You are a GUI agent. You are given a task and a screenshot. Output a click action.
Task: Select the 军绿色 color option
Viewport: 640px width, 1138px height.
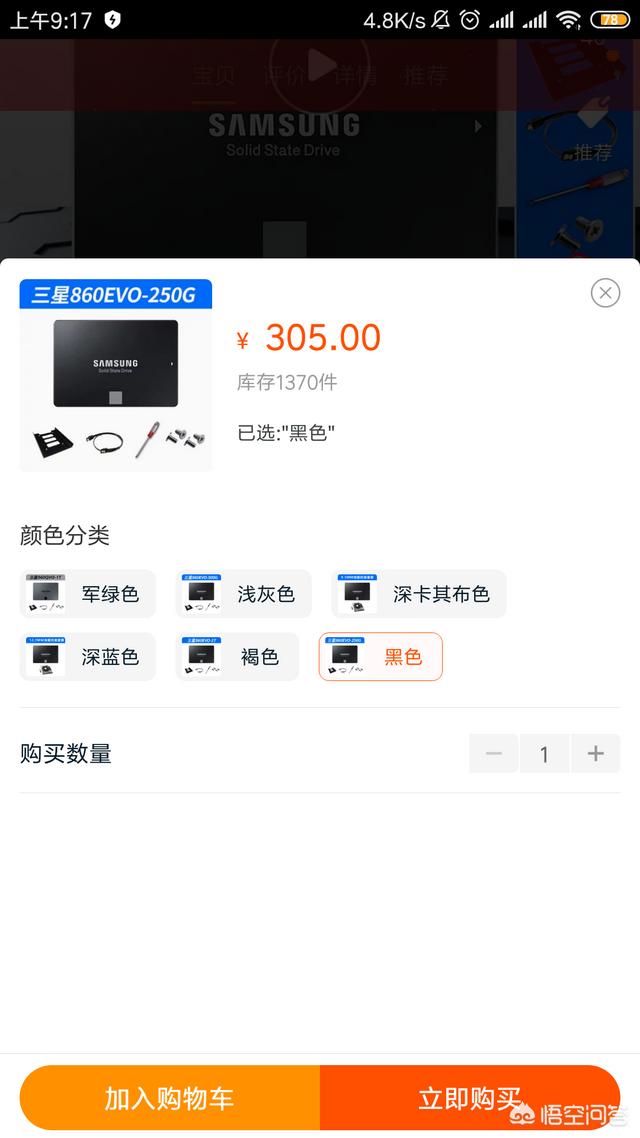[88, 594]
